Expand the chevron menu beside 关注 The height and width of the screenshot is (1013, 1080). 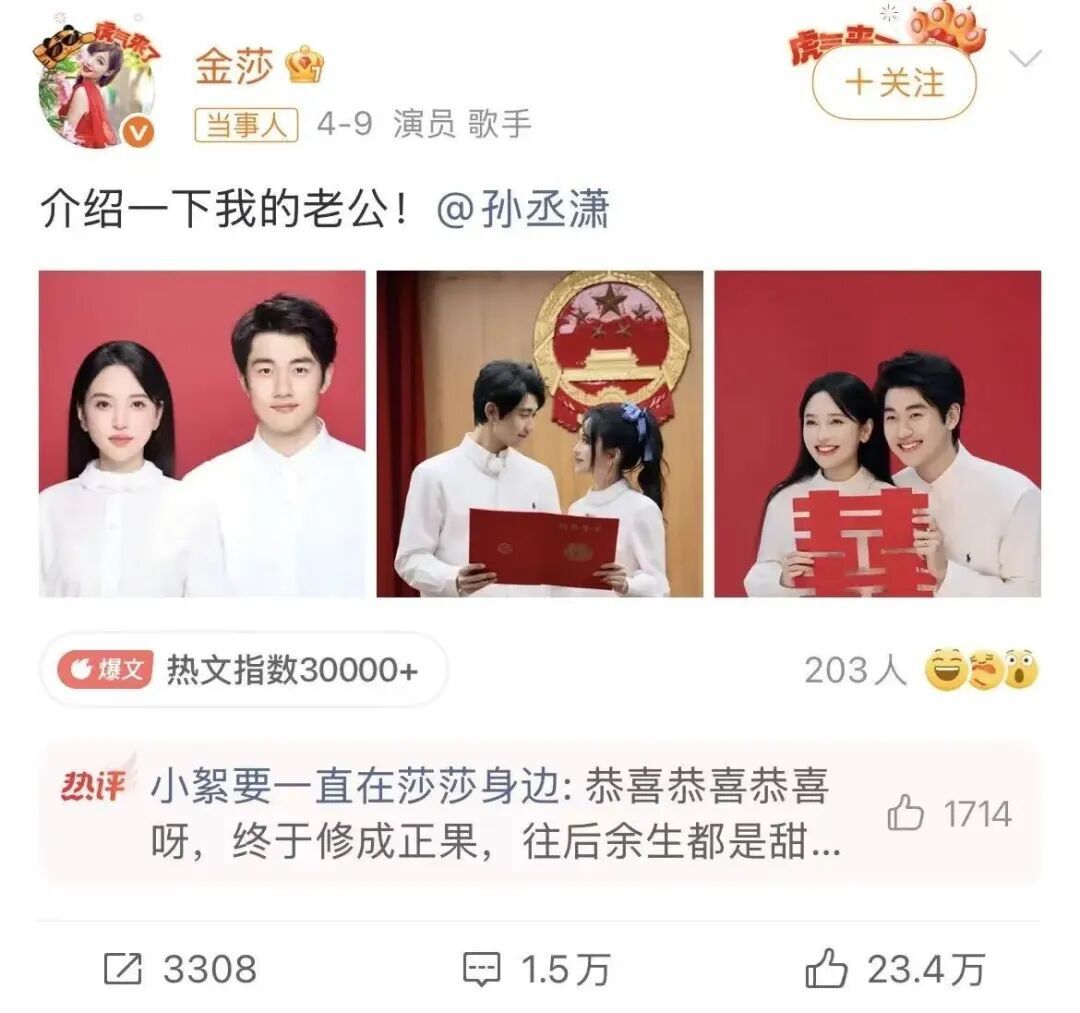(x=1025, y=59)
